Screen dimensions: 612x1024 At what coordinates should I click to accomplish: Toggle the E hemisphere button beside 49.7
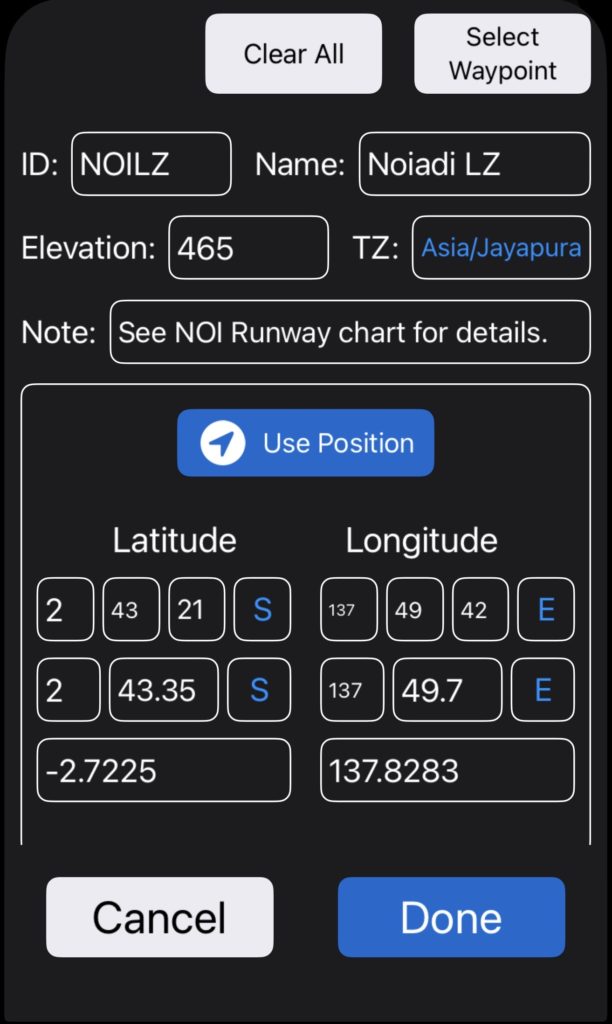click(x=543, y=690)
